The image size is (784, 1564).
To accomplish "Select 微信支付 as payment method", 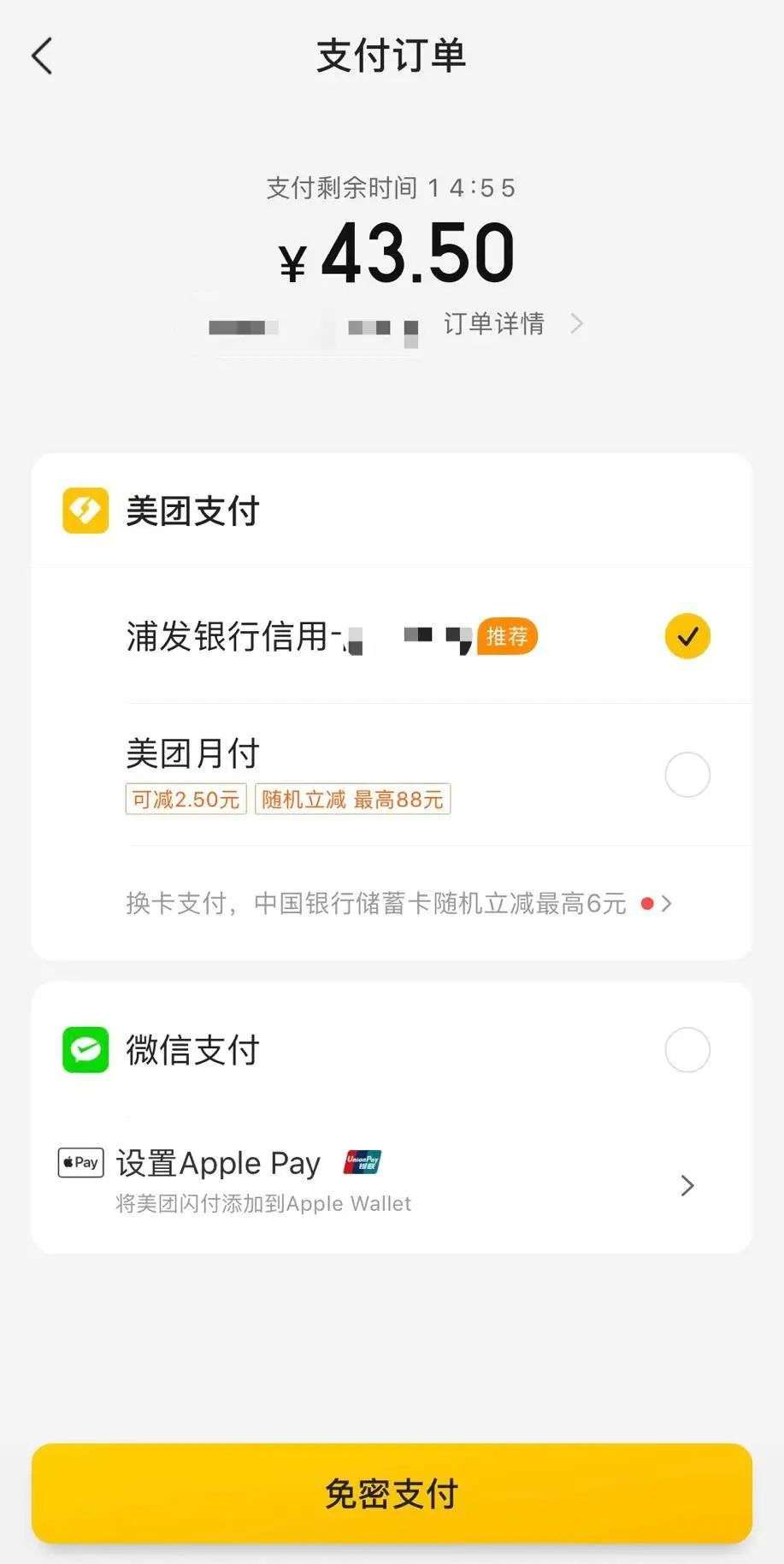I will tap(687, 1049).
